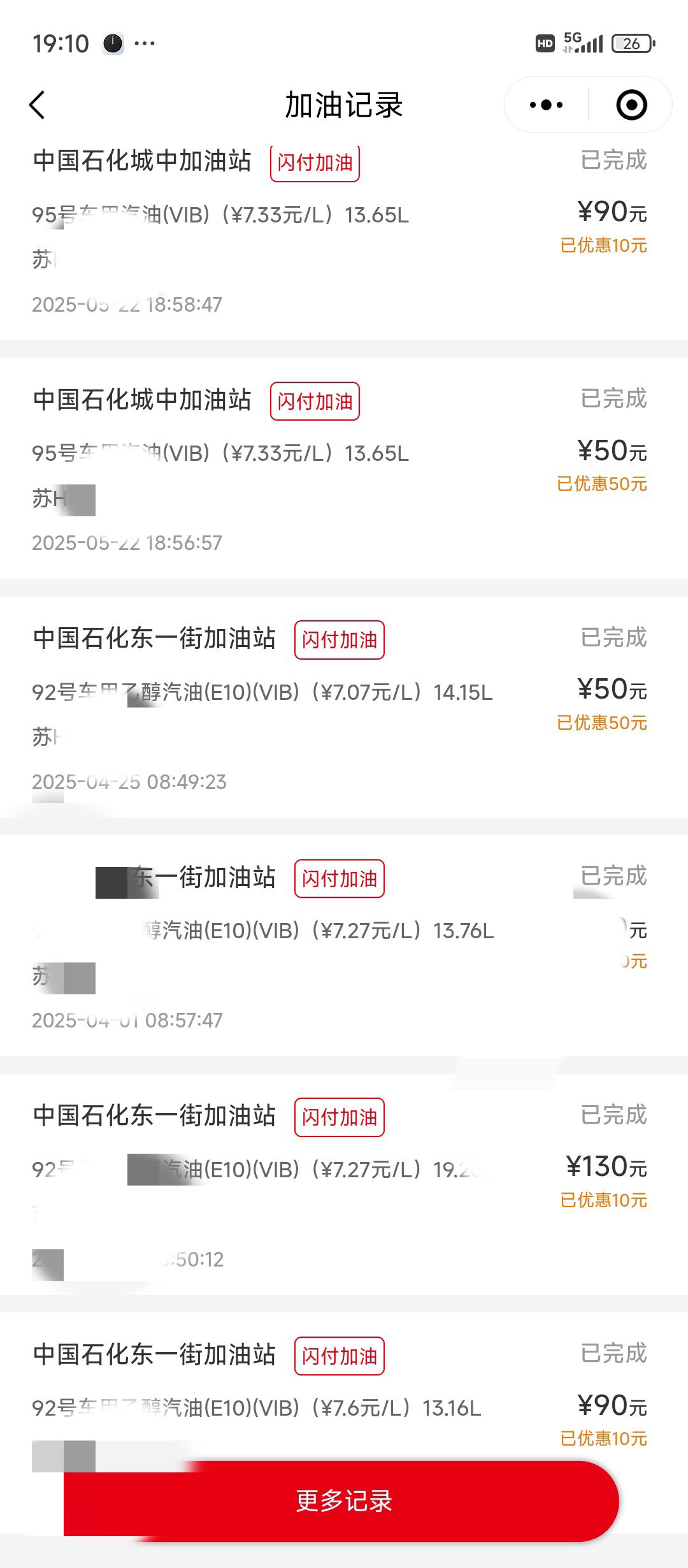This screenshot has height=1568, width=688.
Task: Open the 13.76L fueling record
Action: (x=344, y=946)
